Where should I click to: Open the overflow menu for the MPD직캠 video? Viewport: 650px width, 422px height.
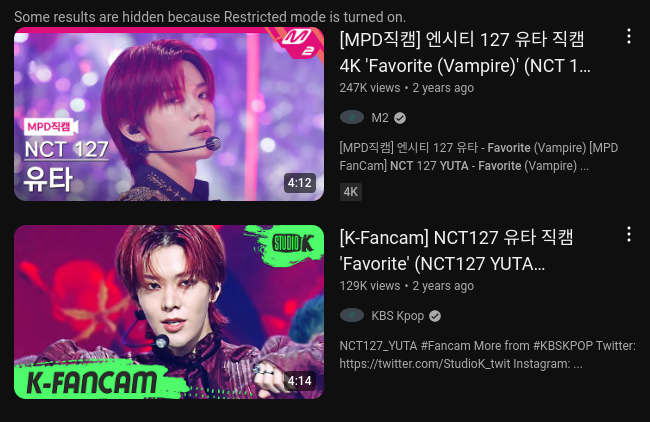click(629, 37)
